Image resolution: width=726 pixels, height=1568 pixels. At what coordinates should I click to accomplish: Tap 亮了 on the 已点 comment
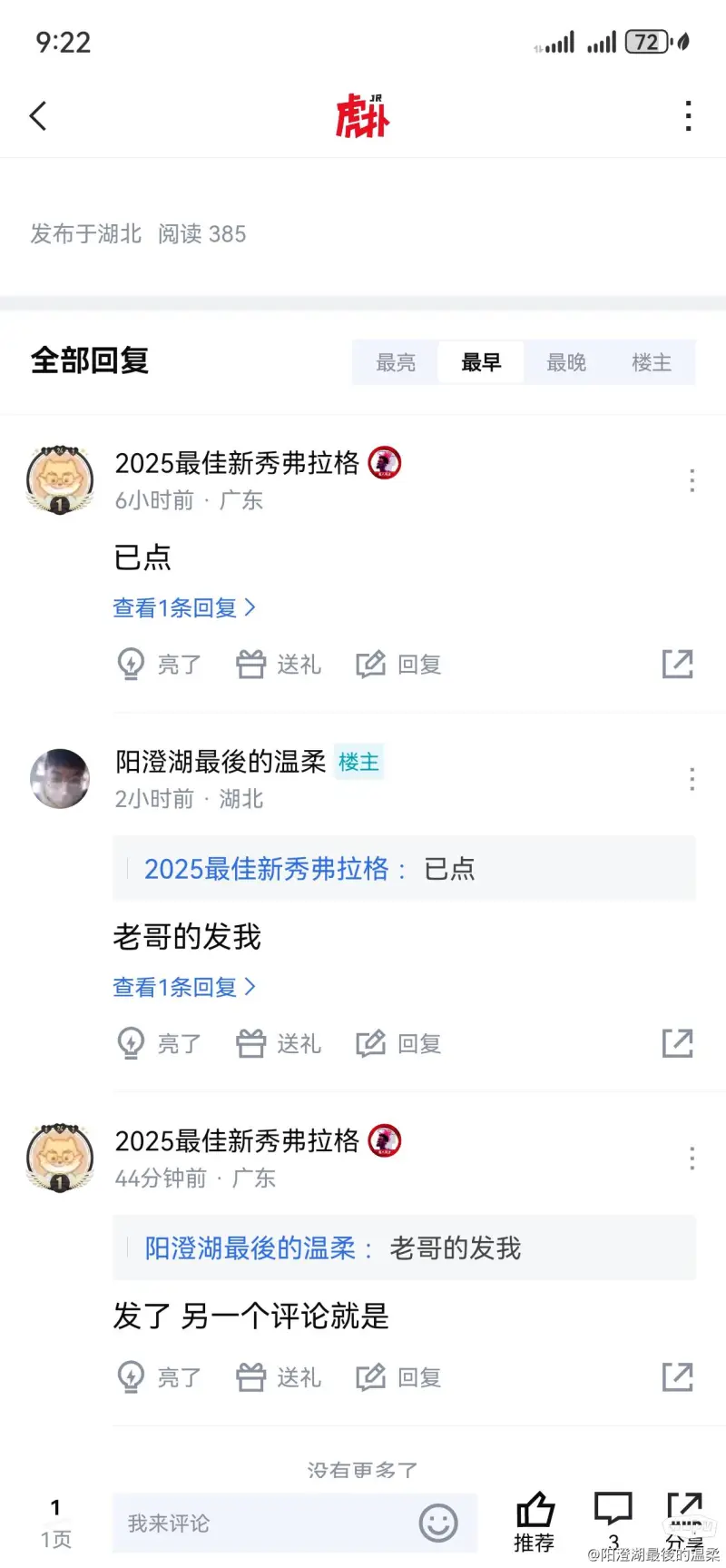click(x=159, y=665)
